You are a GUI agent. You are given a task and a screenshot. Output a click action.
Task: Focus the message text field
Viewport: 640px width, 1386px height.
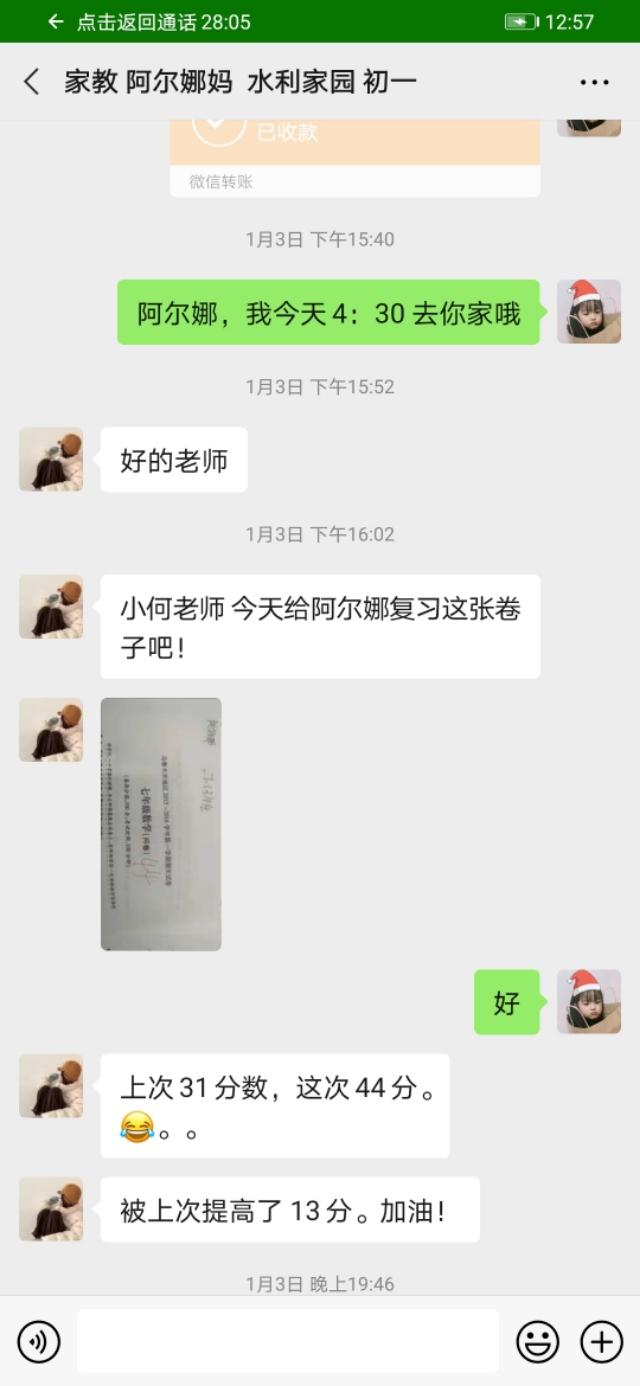tap(288, 1341)
